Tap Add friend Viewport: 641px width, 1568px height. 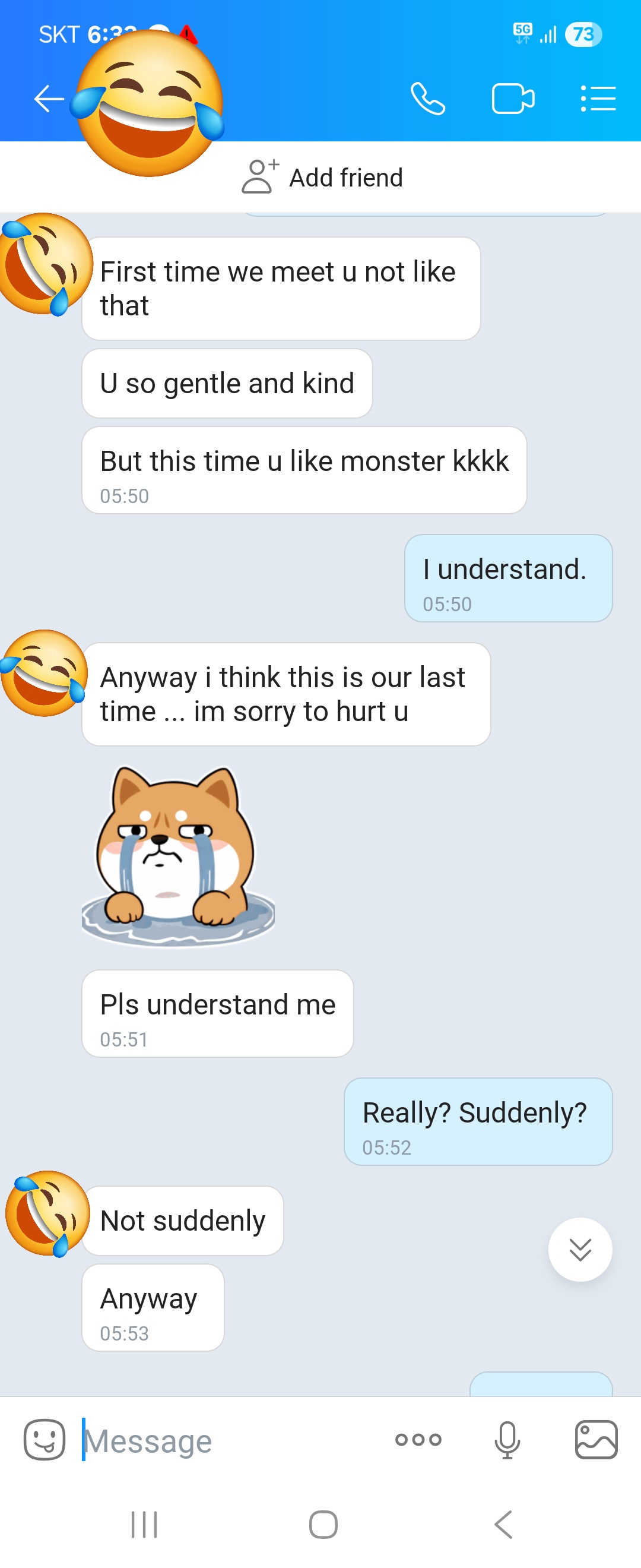pyautogui.click(x=322, y=177)
